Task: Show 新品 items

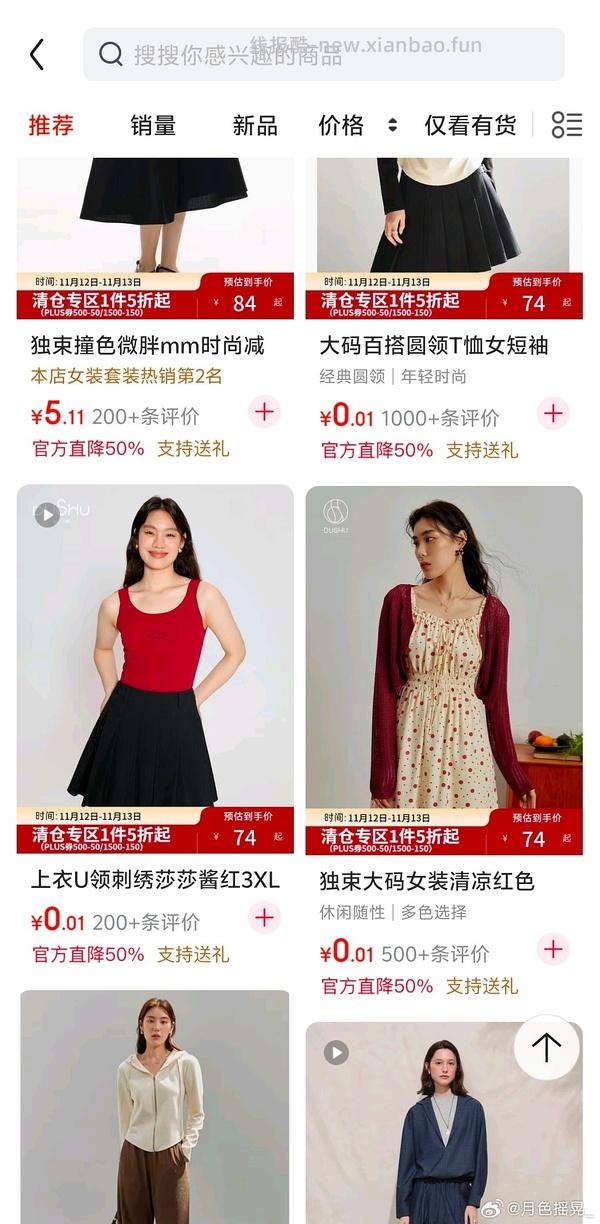Action: pyautogui.click(x=255, y=126)
